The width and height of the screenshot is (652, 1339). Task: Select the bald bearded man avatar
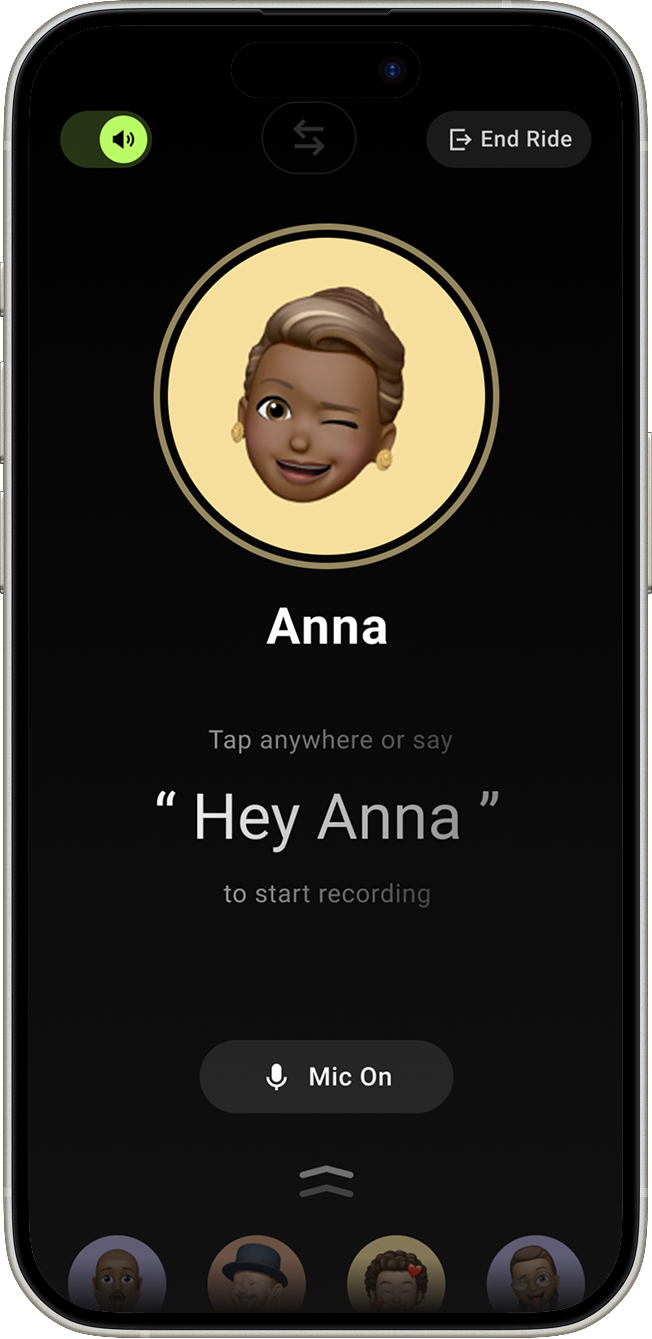tap(117, 1277)
